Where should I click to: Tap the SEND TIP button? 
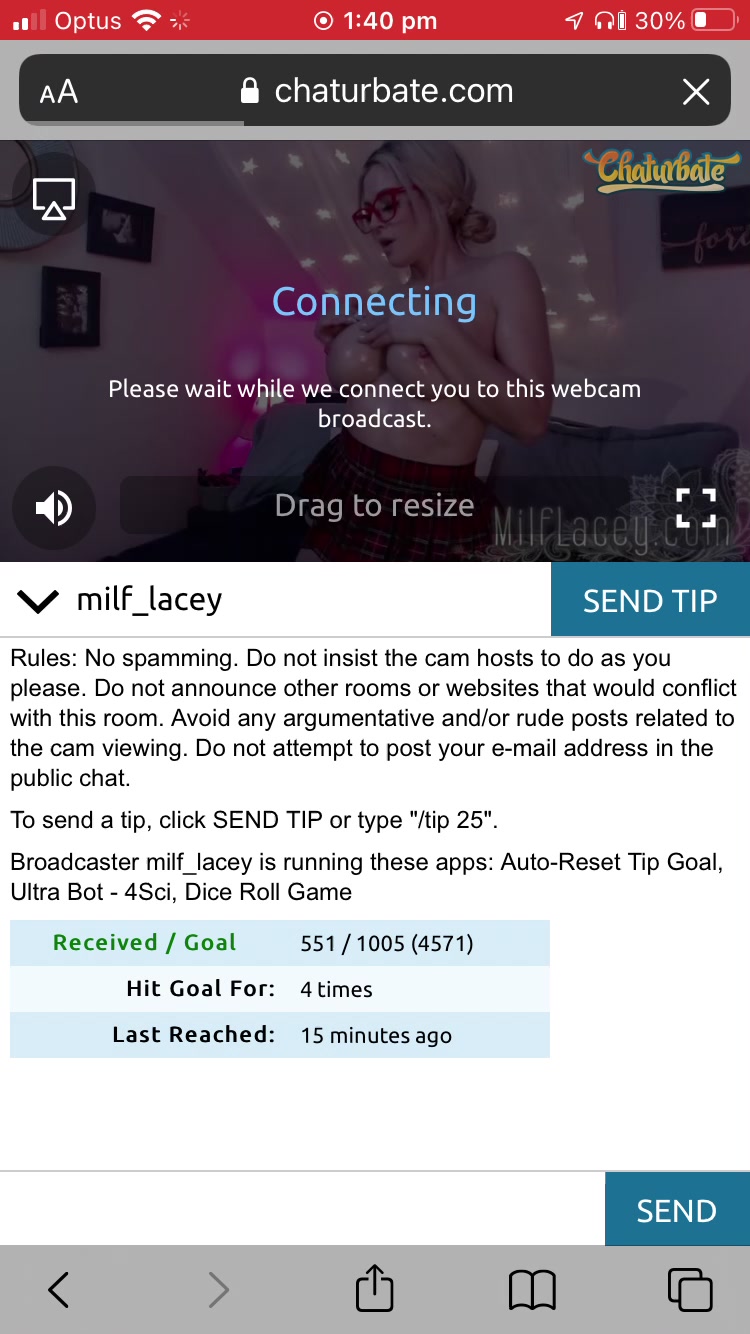click(650, 600)
